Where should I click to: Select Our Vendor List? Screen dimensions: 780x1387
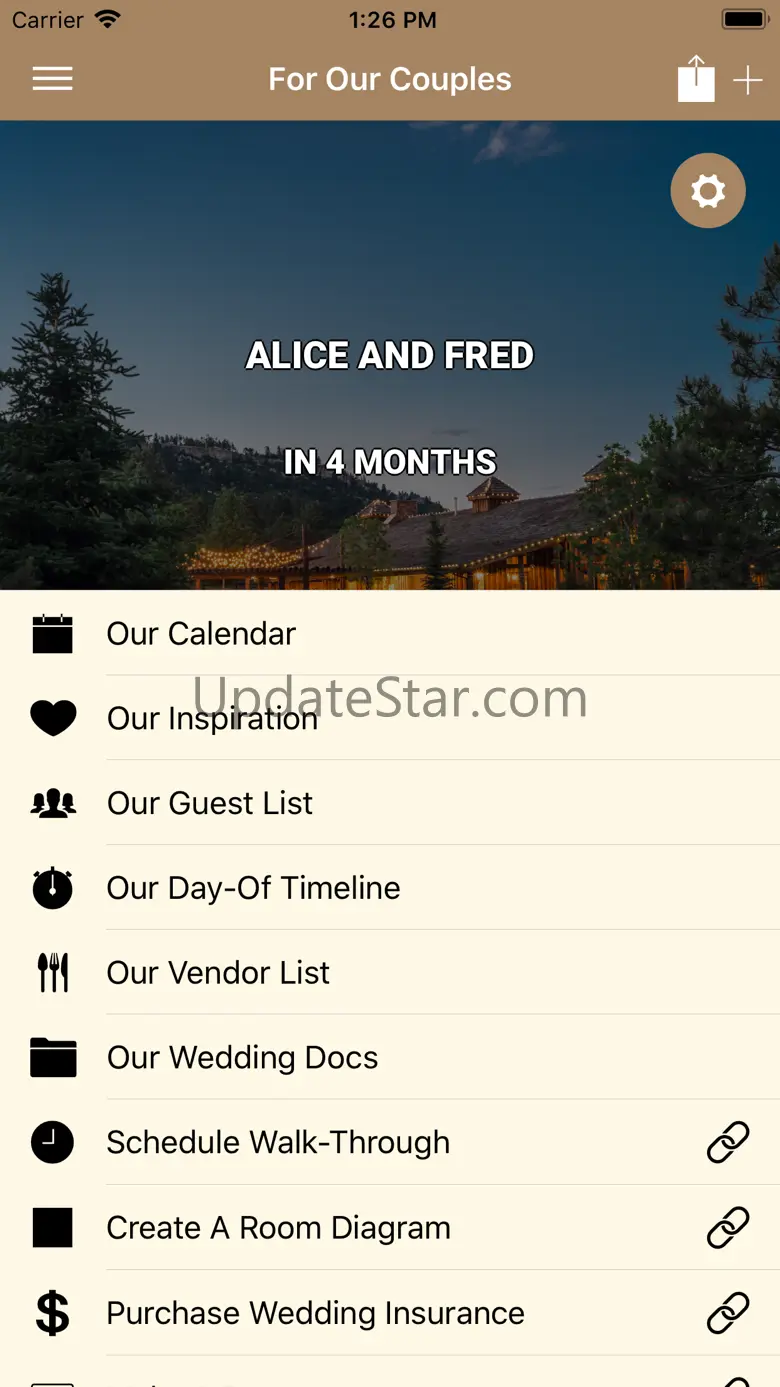218,973
